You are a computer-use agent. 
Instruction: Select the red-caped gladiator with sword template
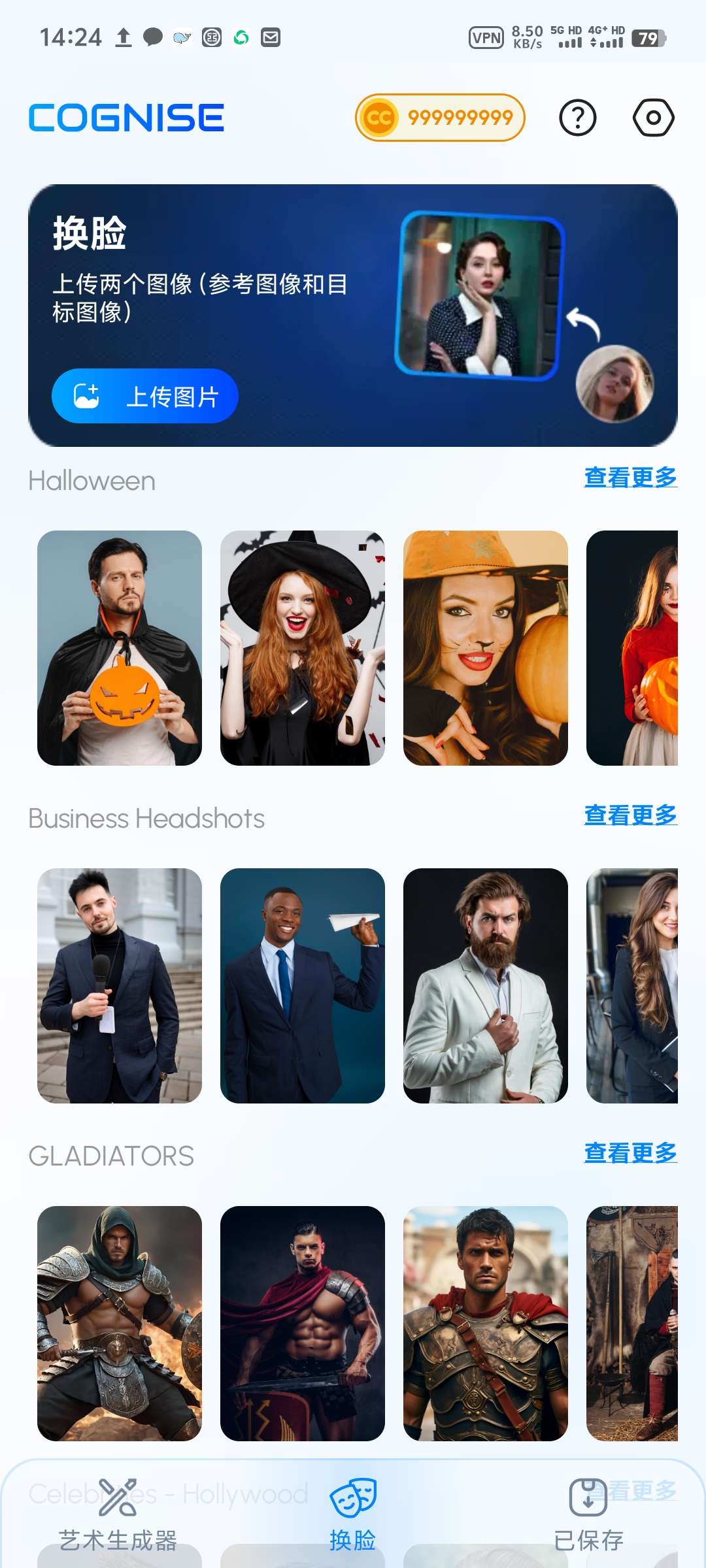tap(303, 1323)
